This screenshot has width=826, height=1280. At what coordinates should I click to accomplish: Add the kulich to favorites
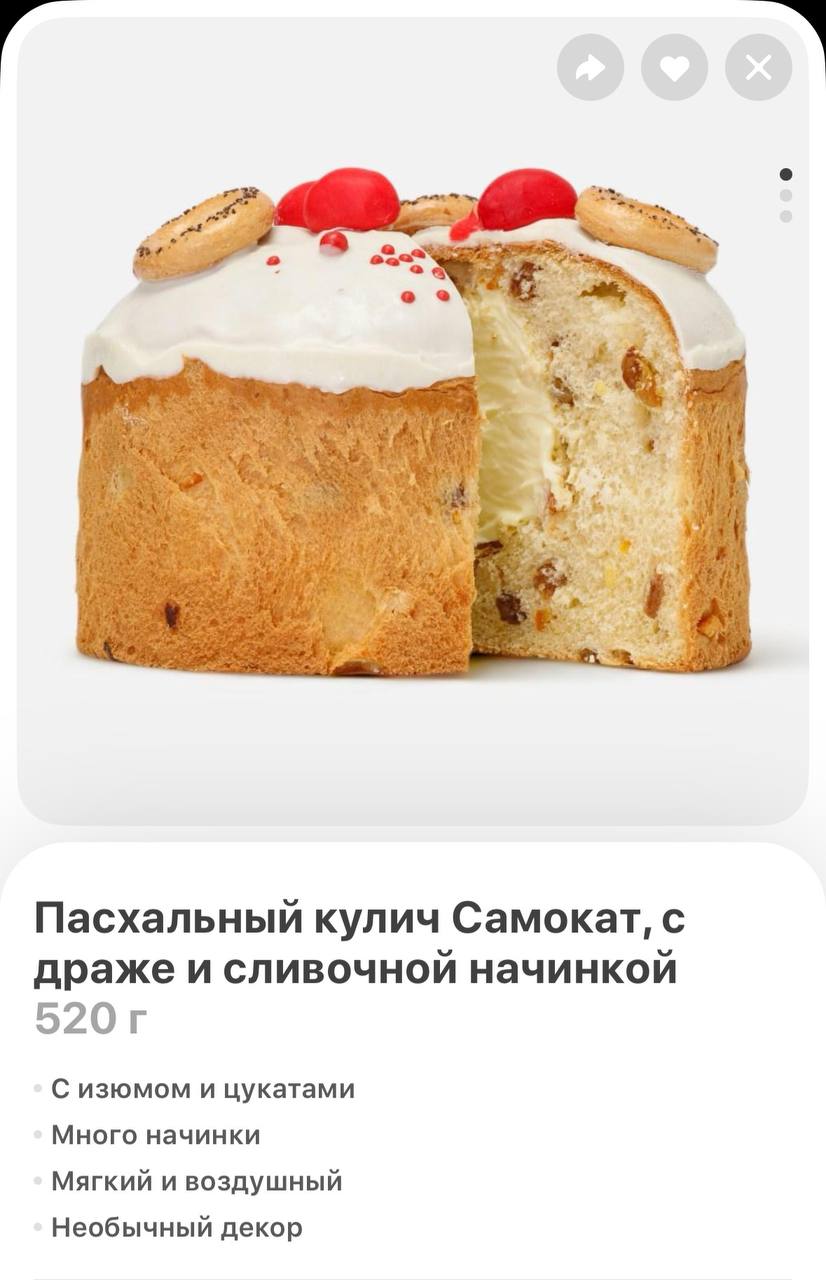click(x=674, y=68)
